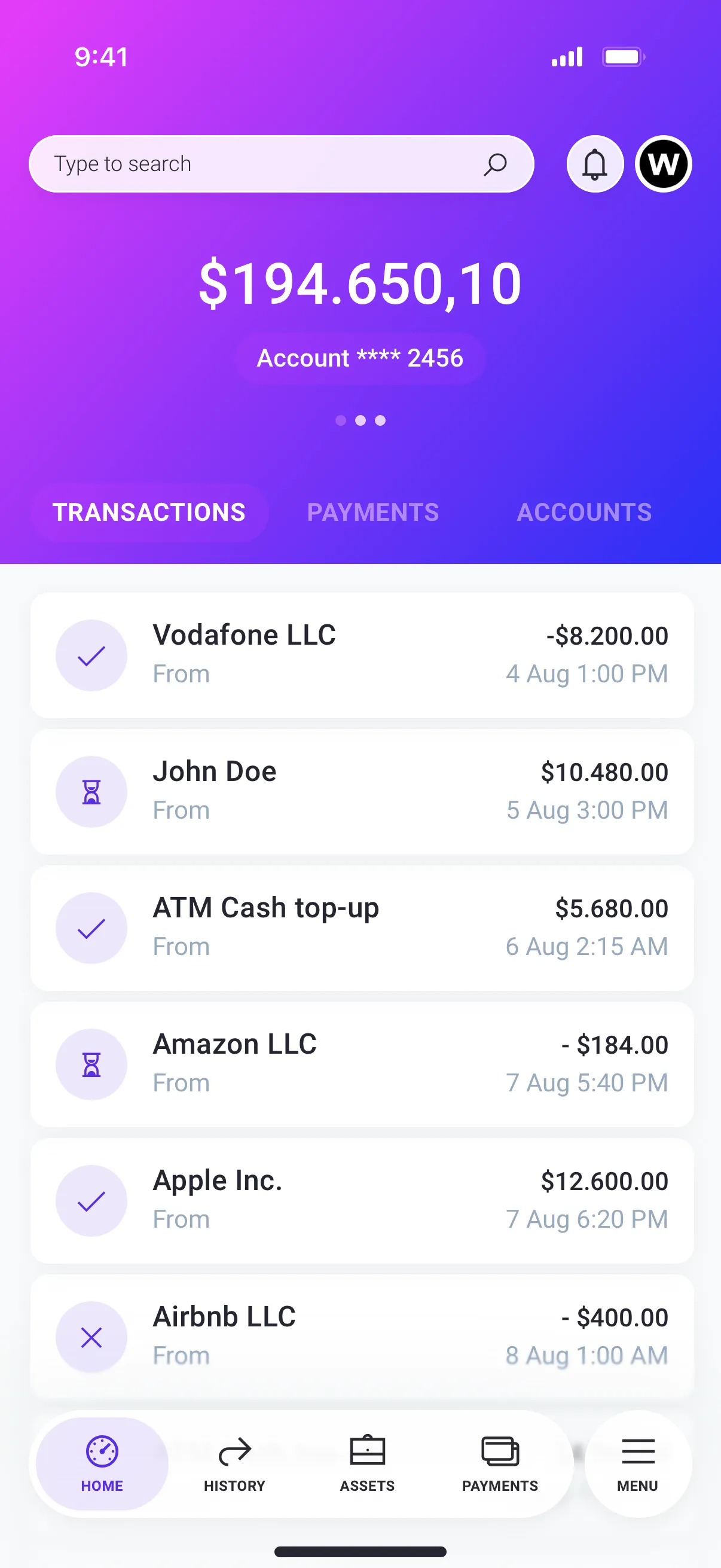Click the Type to search field
The image size is (721, 1568).
[243, 163]
